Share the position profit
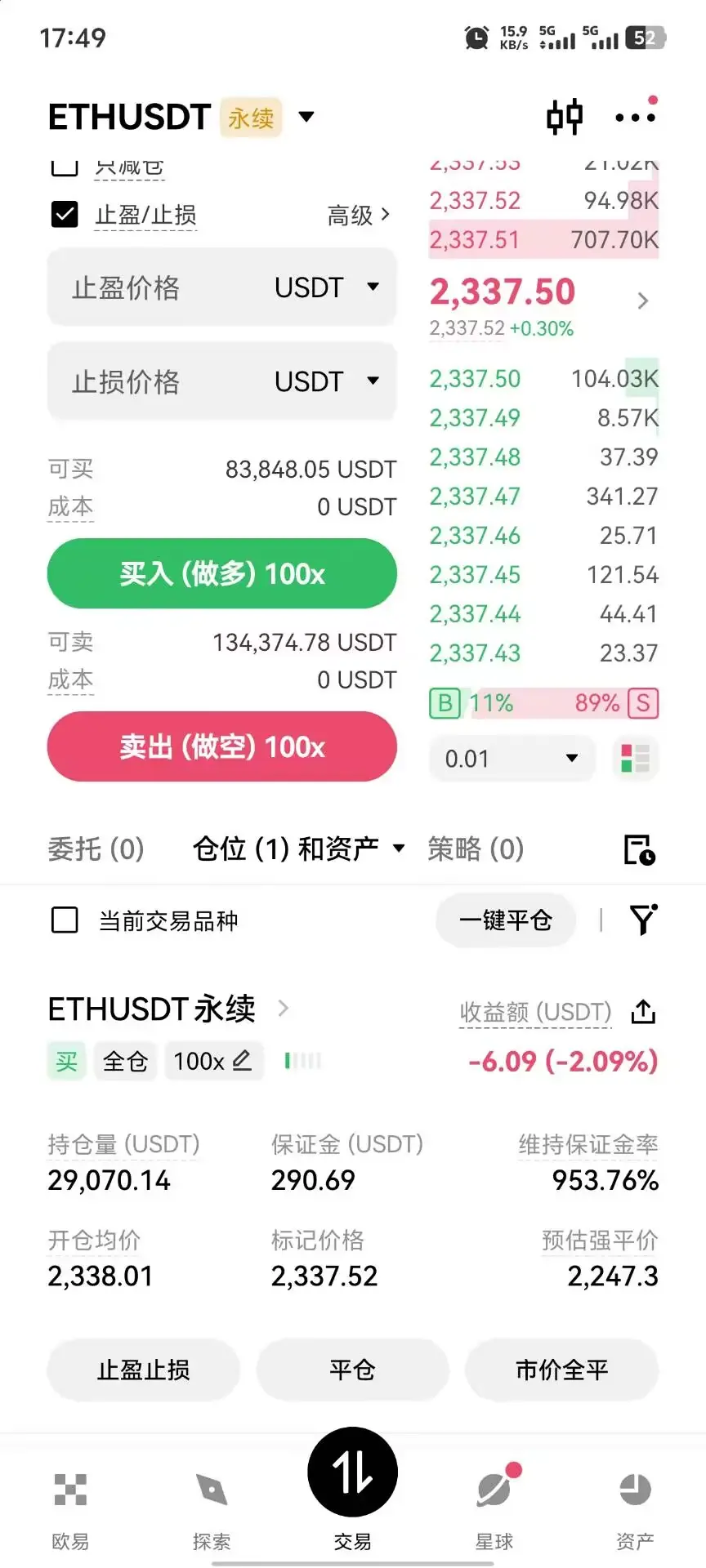This screenshot has width=706, height=1568. [x=644, y=1012]
